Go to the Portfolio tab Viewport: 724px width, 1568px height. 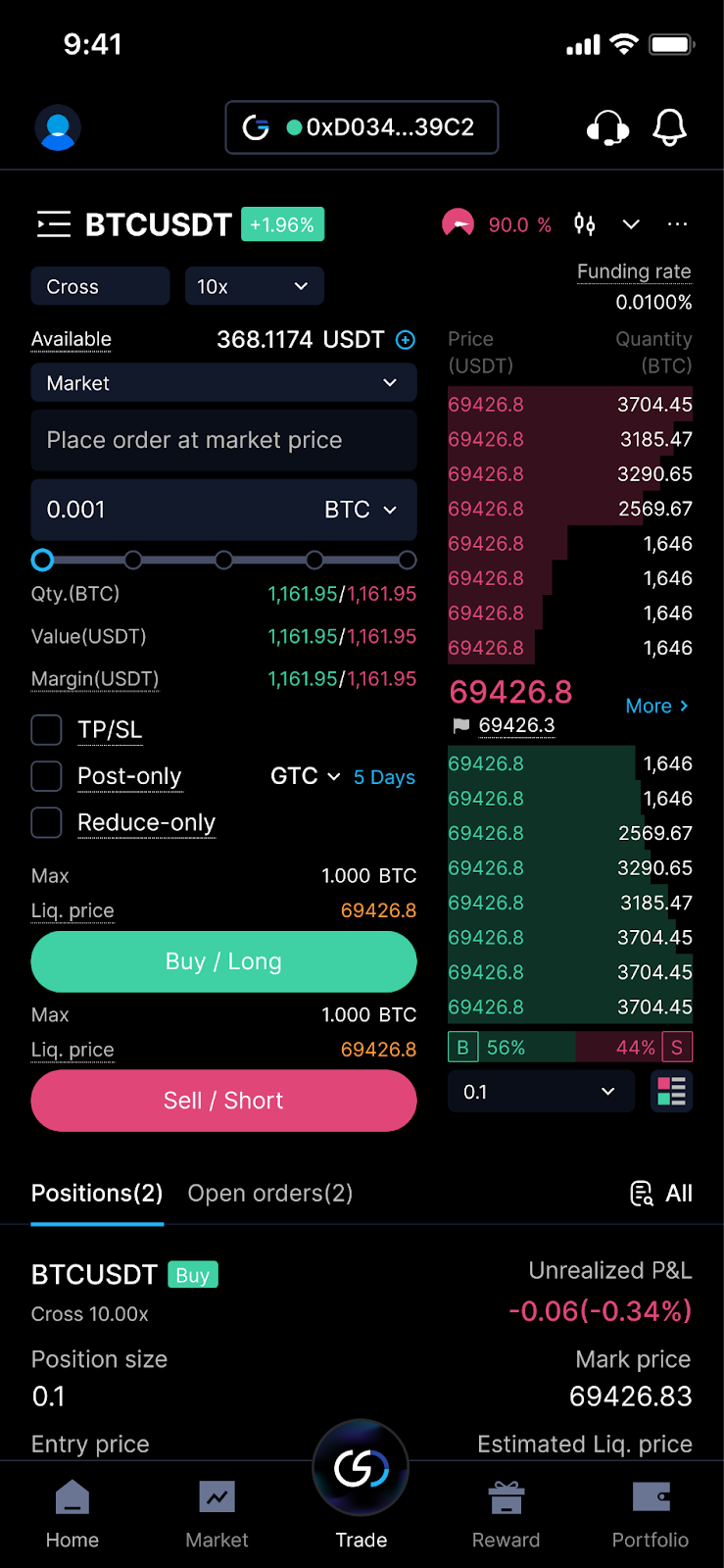pos(651,1515)
